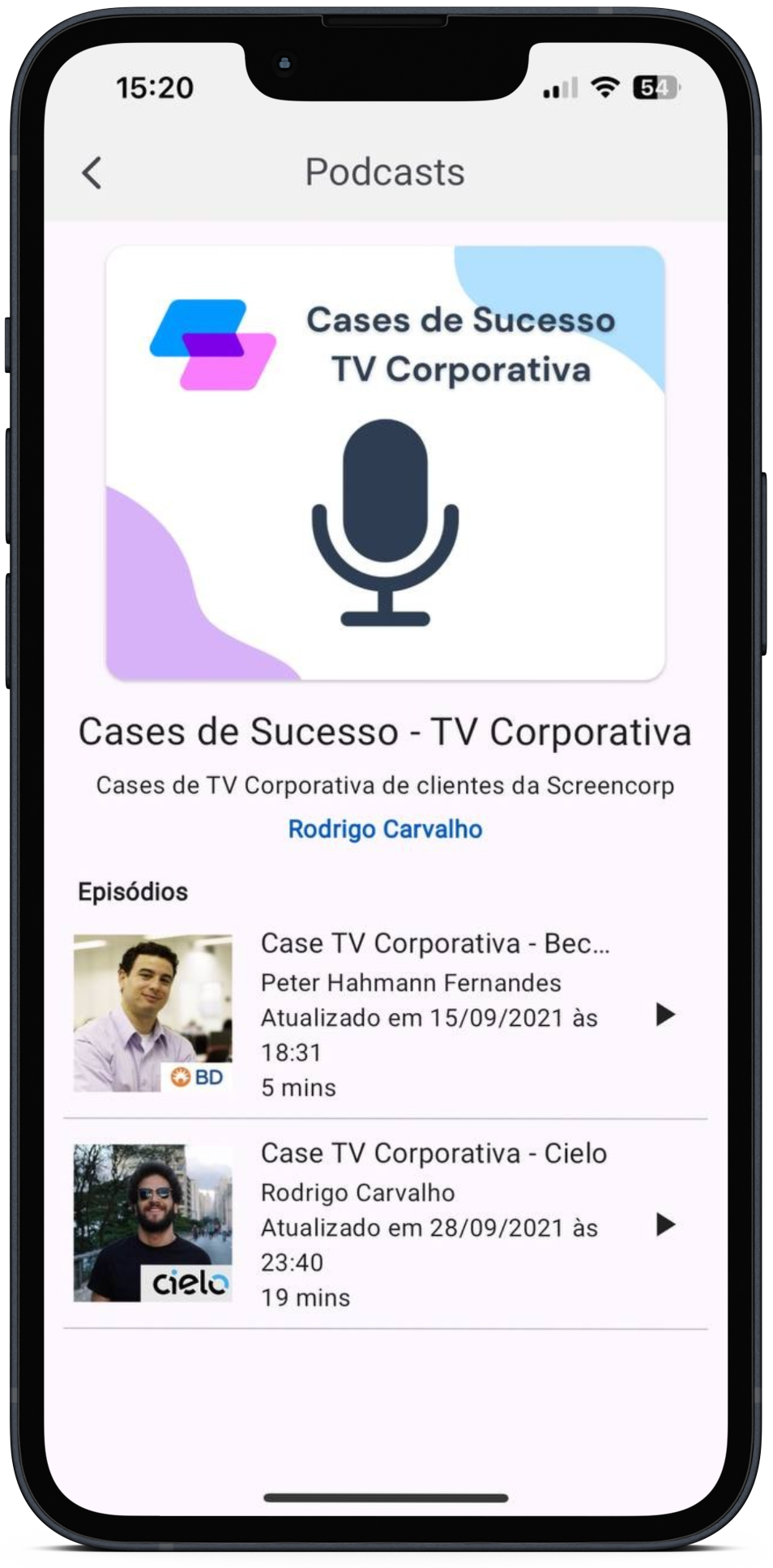Screen dimensions: 773x1568
Task: Open the episode thumbnail with the BD logo
Action: pyautogui.click(x=153, y=1013)
